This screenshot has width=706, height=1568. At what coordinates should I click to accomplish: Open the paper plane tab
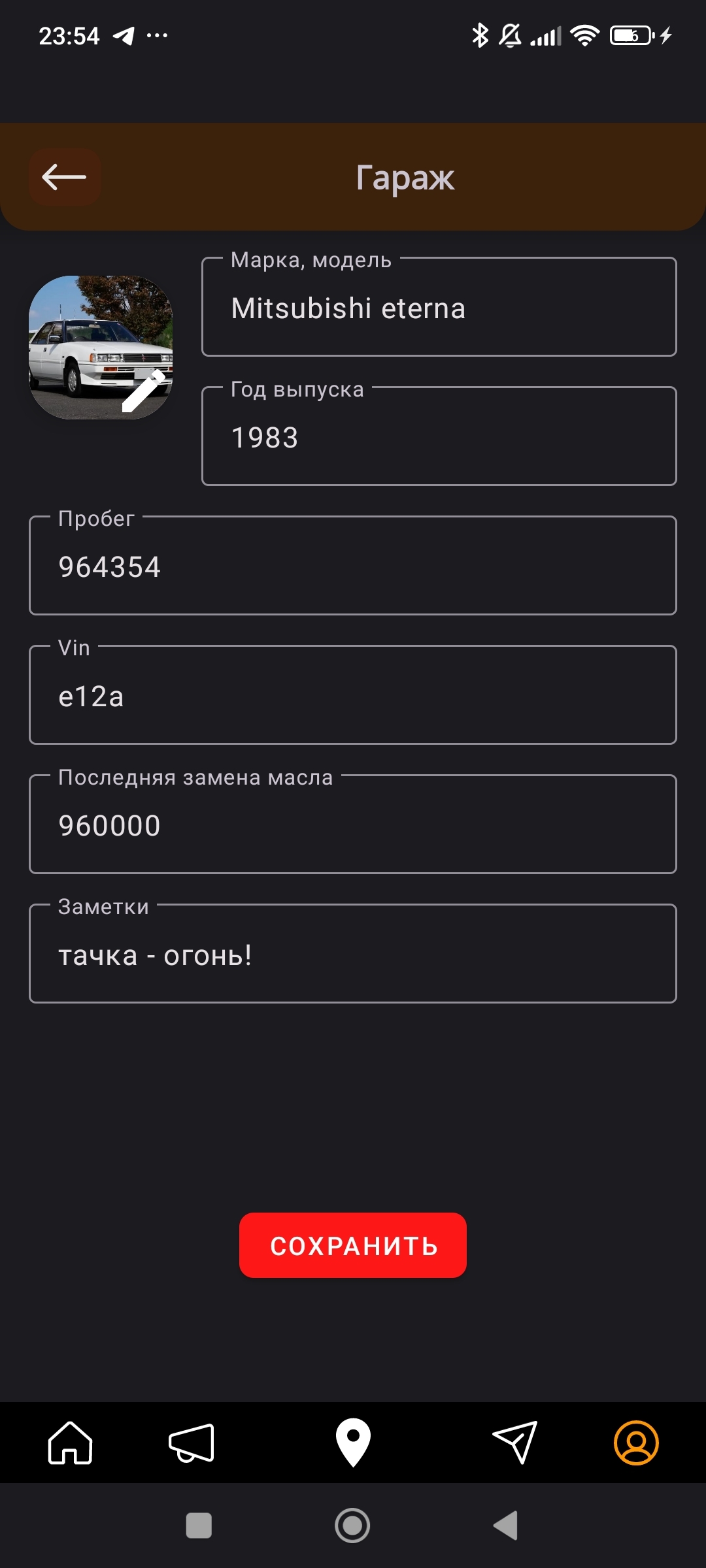(x=514, y=1443)
